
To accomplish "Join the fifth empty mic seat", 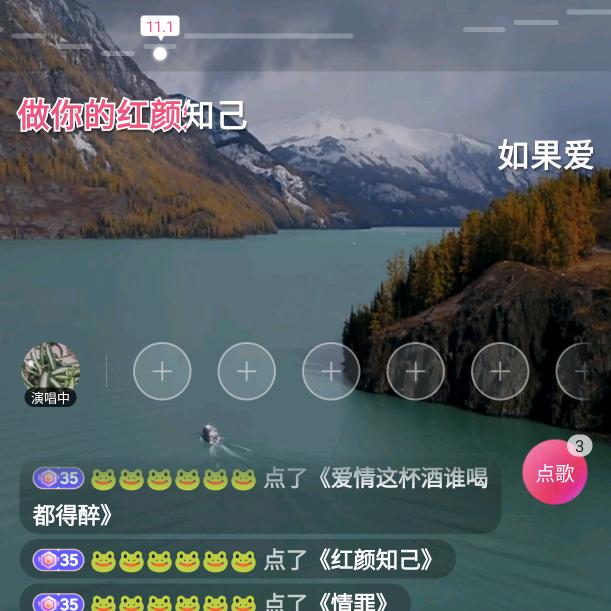I will coord(500,371).
